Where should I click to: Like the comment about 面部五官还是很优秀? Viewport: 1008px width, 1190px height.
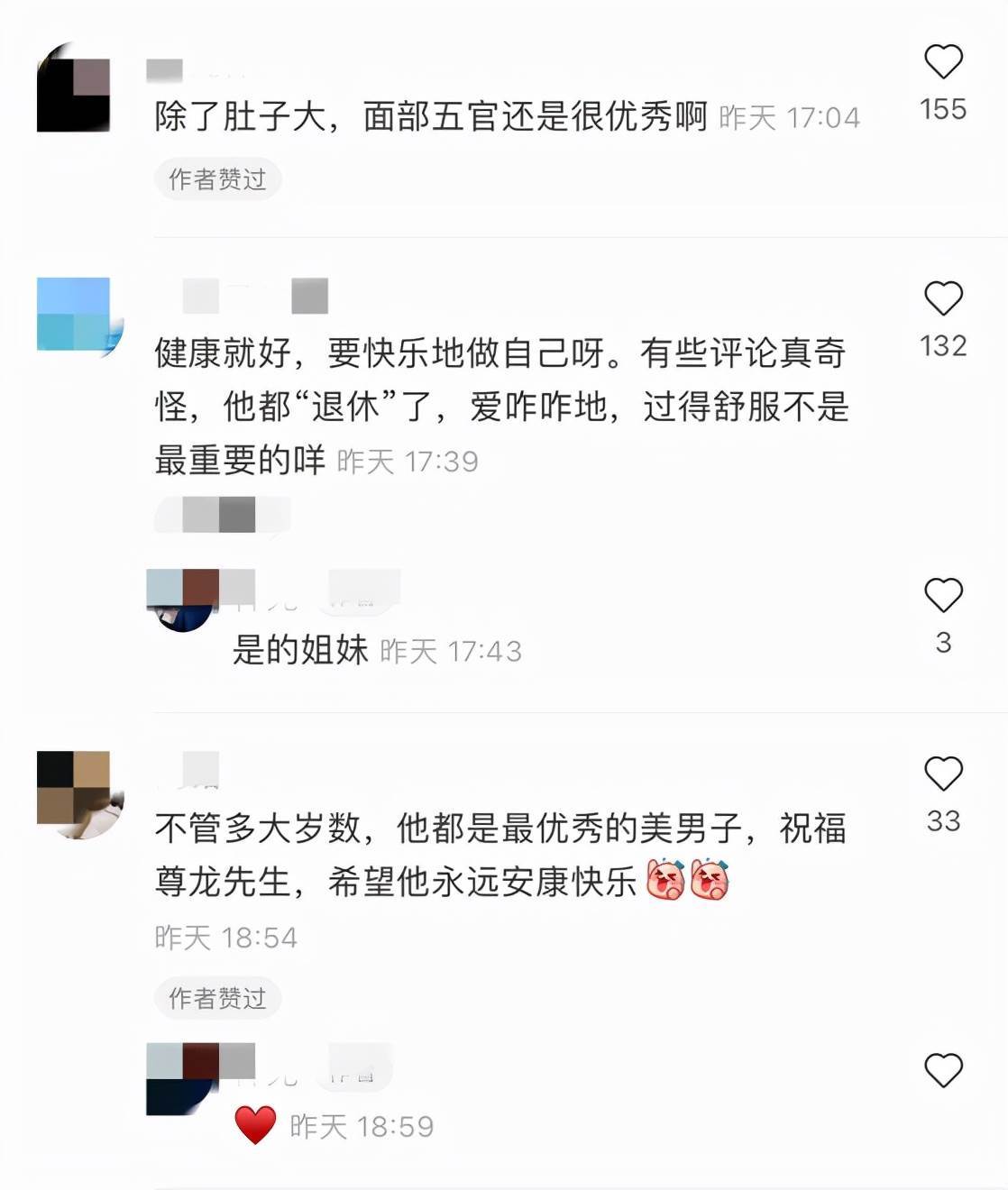click(943, 62)
